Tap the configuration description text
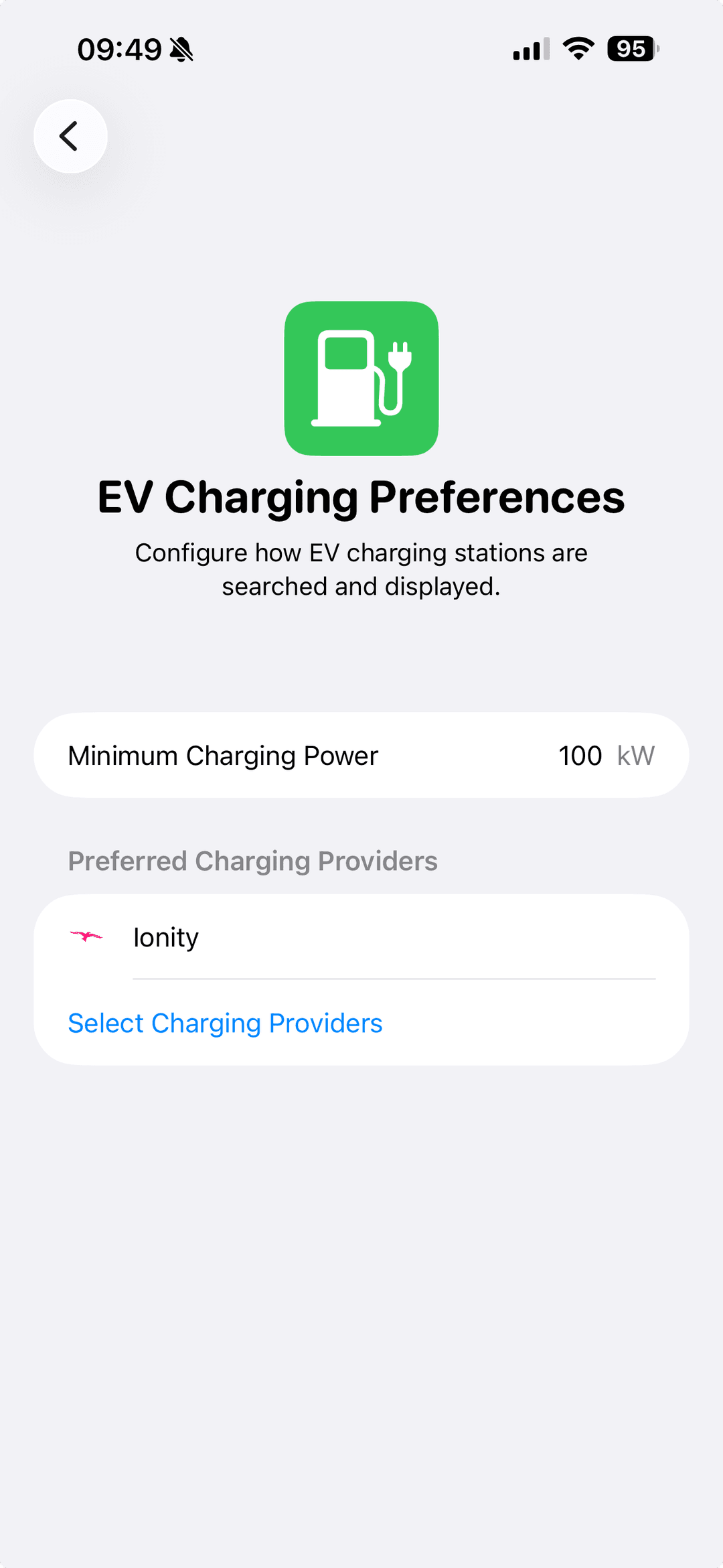Image resolution: width=723 pixels, height=1568 pixels. pyautogui.click(x=361, y=569)
